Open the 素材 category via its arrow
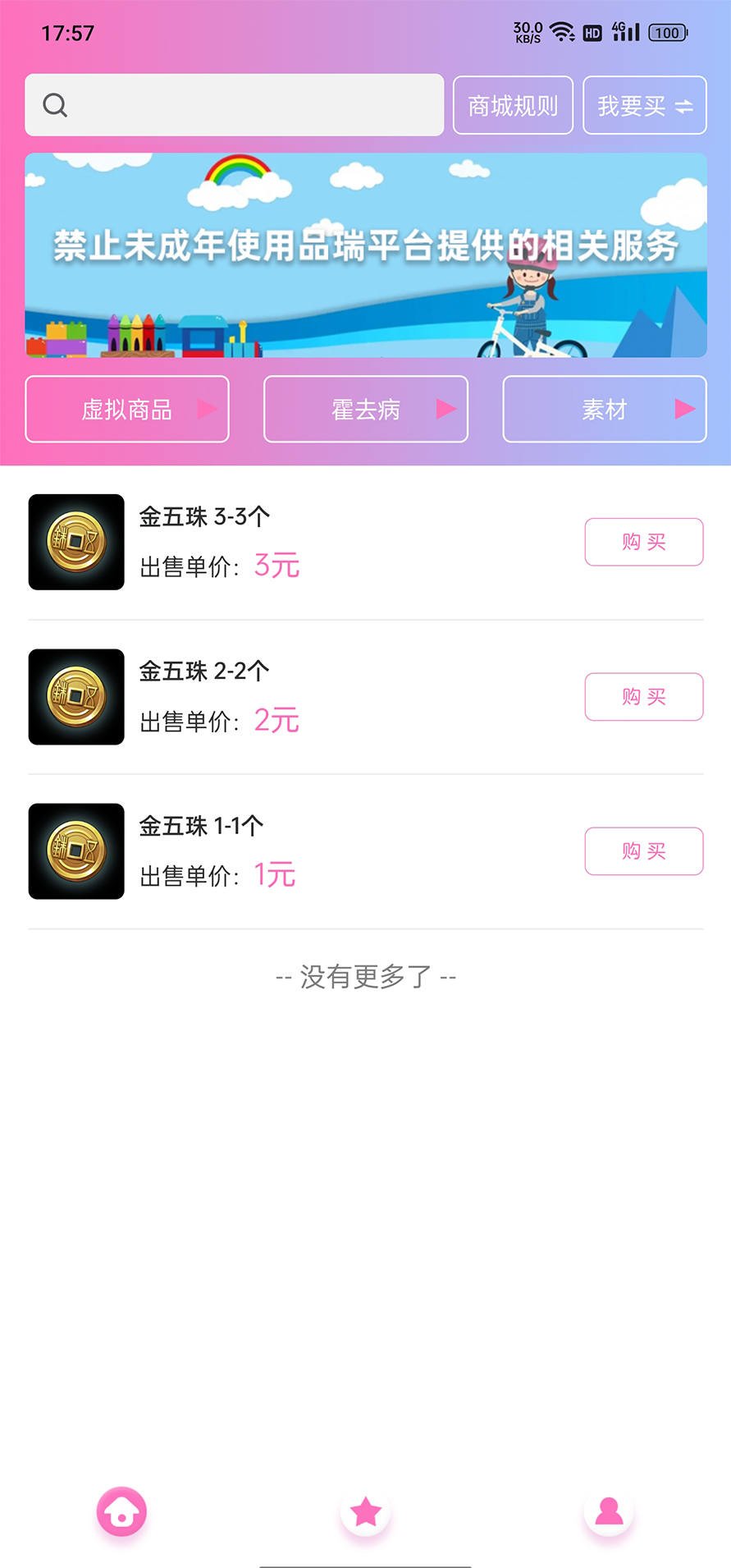This screenshot has width=731, height=1568. [x=685, y=408]
